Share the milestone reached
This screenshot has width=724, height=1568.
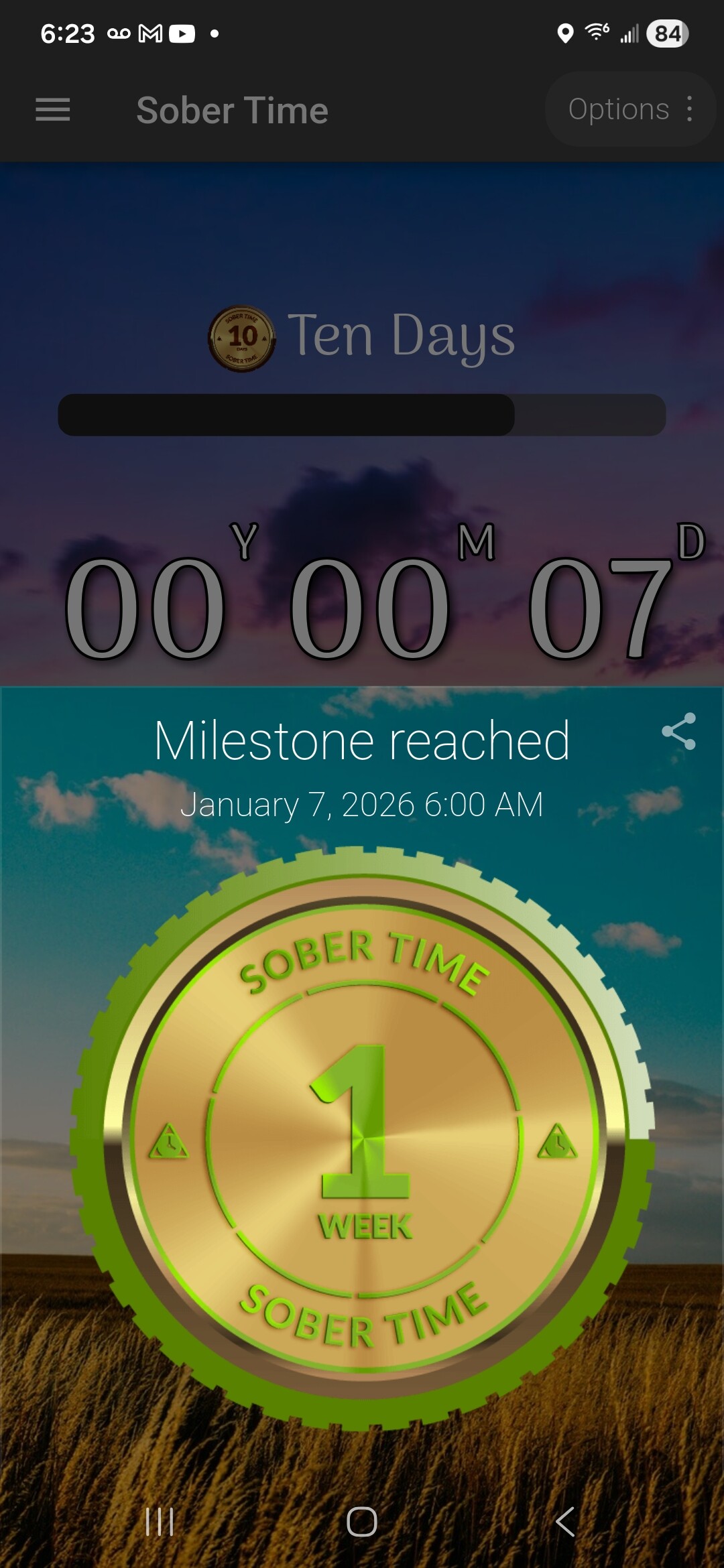click(x=678, y=731)
